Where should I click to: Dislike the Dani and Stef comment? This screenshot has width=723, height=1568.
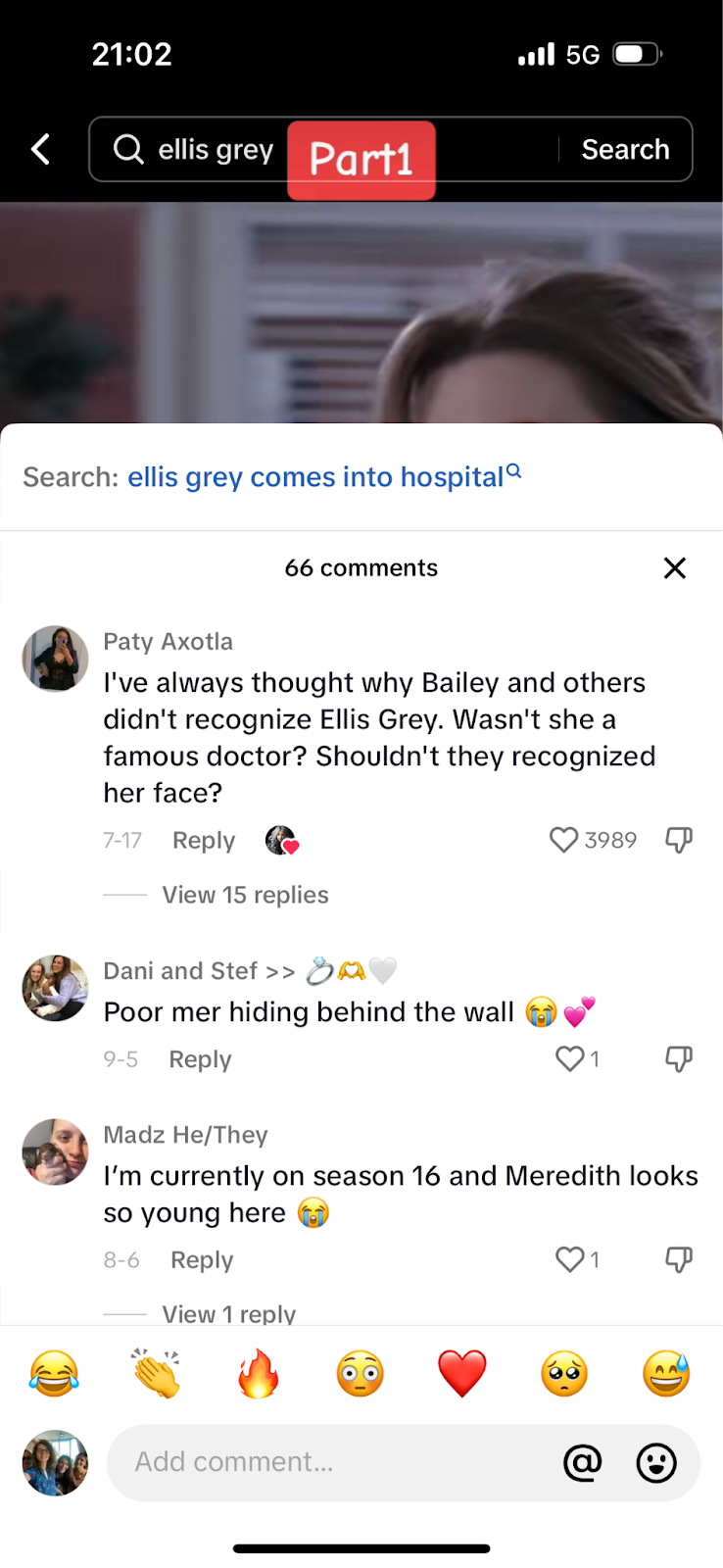(x=679, y=1058)
